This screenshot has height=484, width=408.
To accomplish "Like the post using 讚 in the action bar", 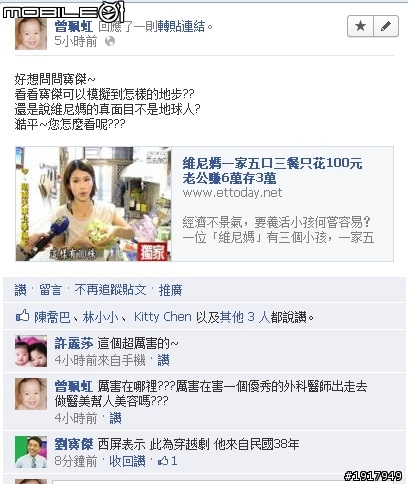I will pos(20,290).
